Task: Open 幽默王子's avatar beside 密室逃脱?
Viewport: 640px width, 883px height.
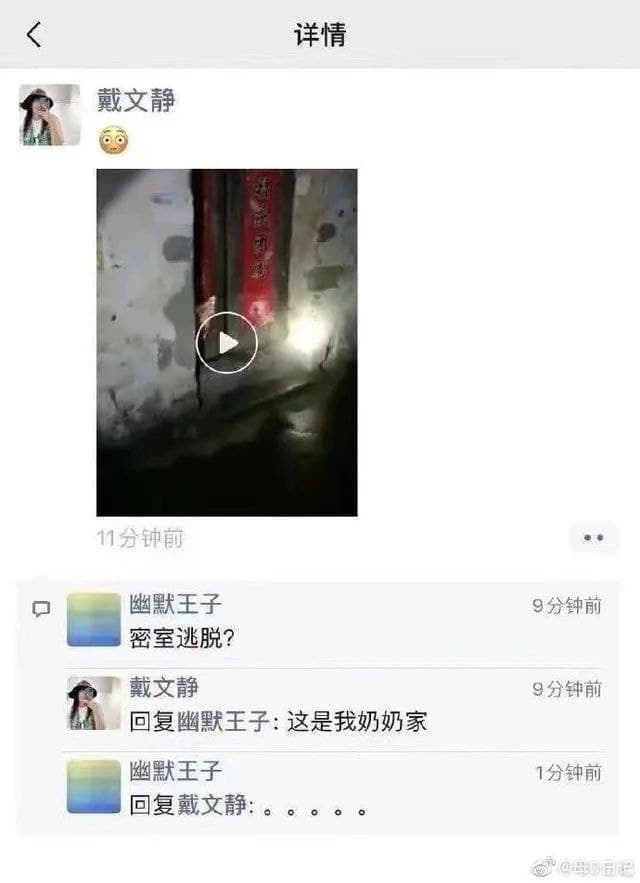Action: coord(93,619)
